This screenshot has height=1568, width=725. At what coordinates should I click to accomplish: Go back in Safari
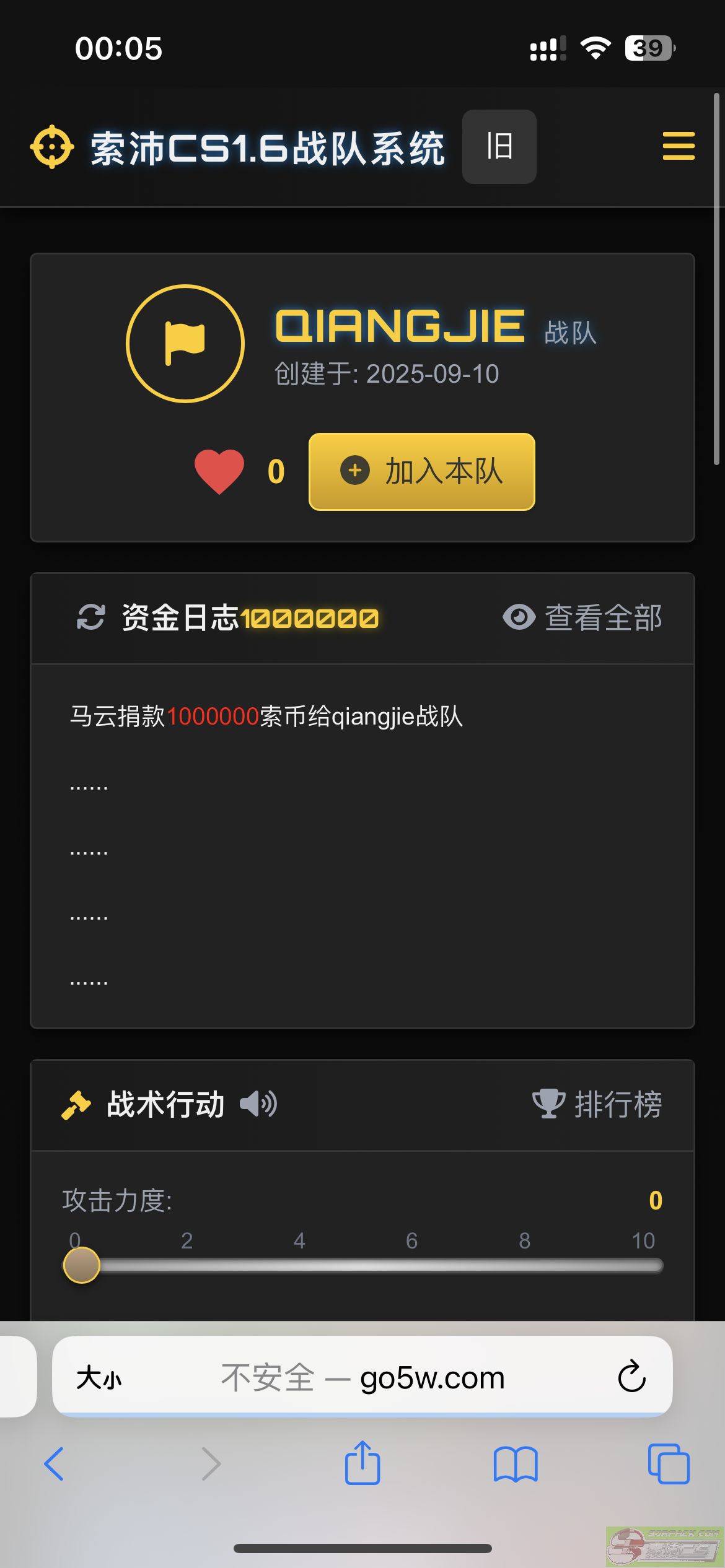tap(55, 1464)
